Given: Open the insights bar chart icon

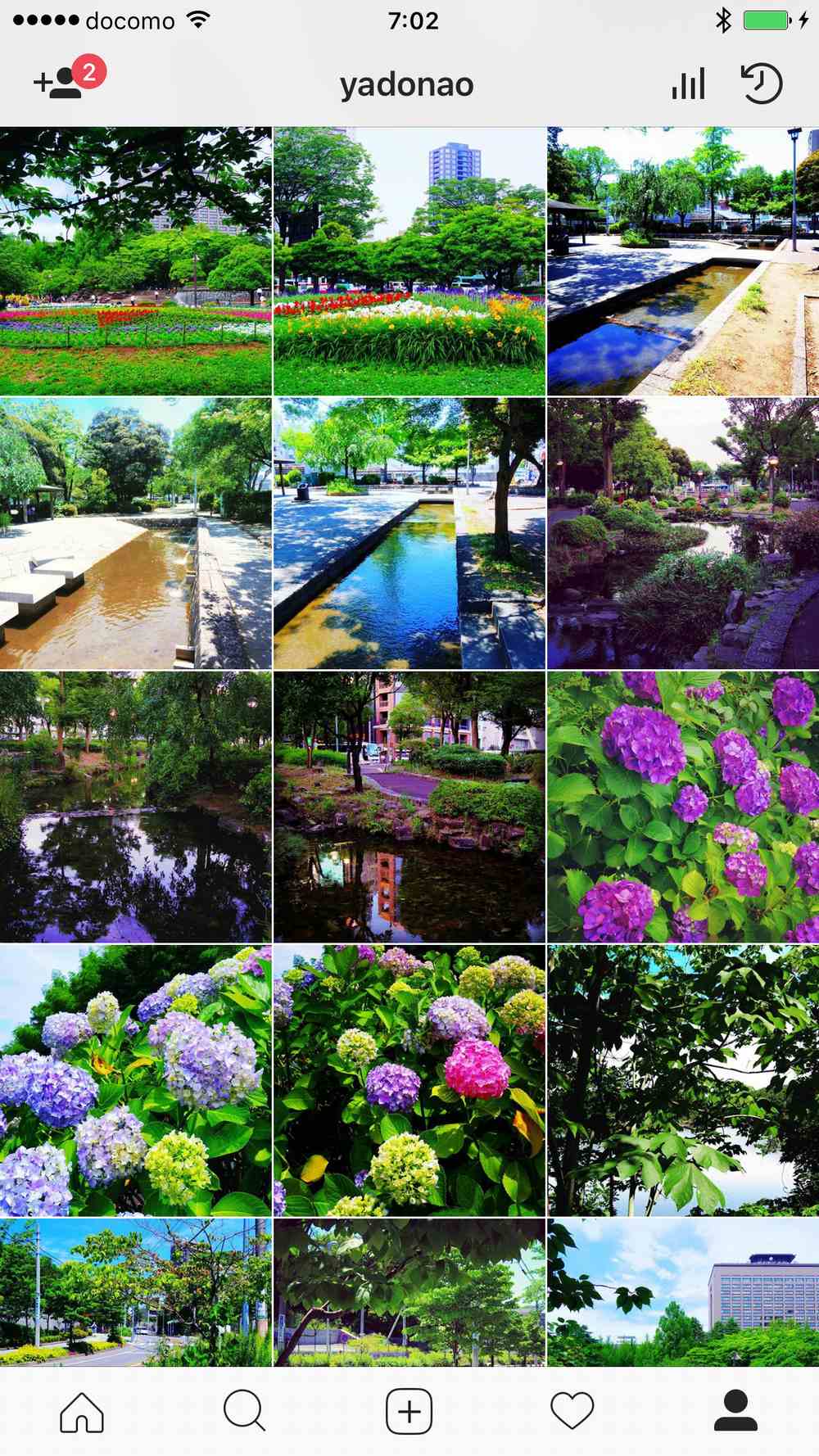Looking at the screenshot, I should tap(688, 84).
